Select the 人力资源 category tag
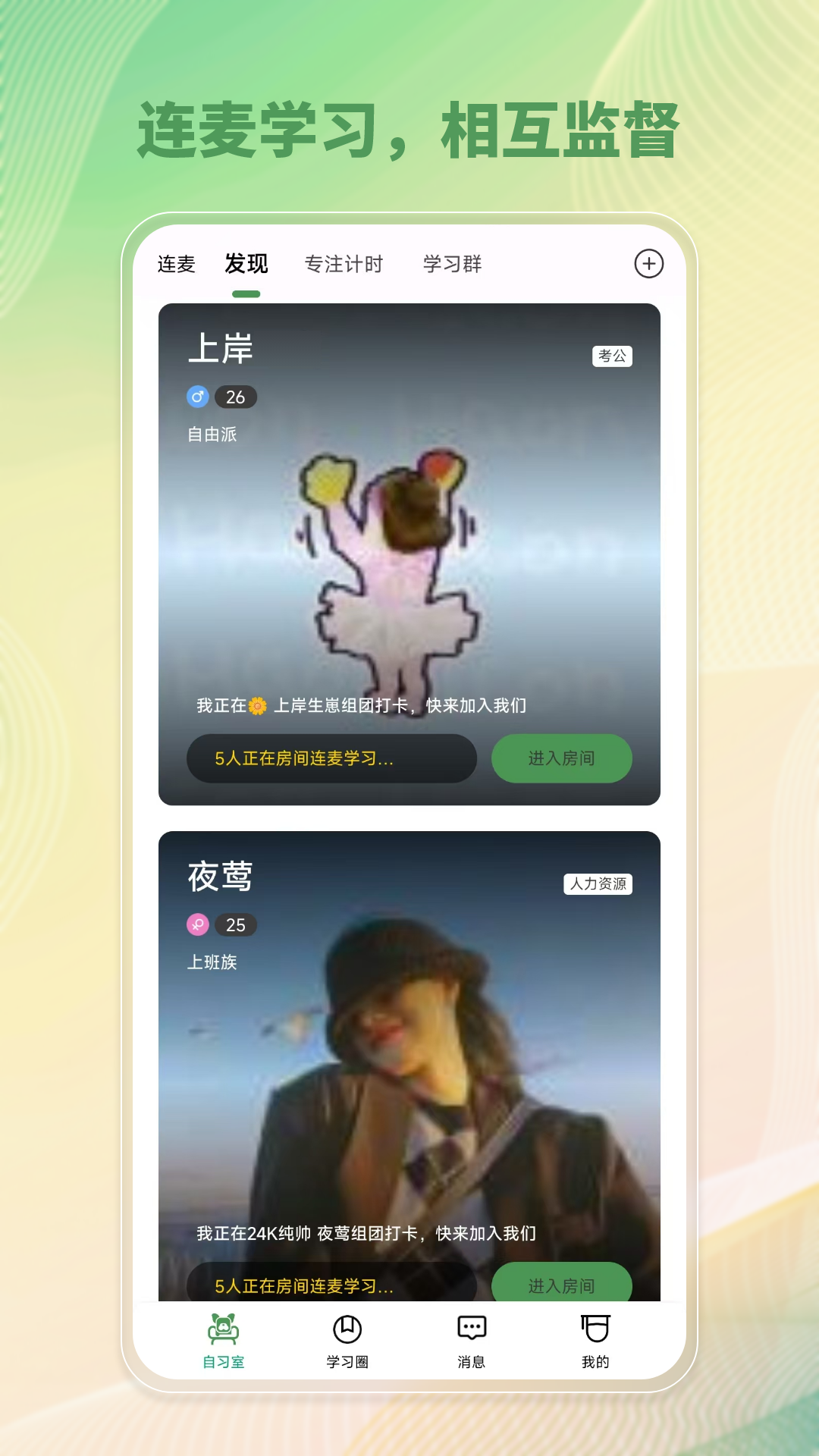The width and height of the screenshot is (819, 1456). coord(600,883)
